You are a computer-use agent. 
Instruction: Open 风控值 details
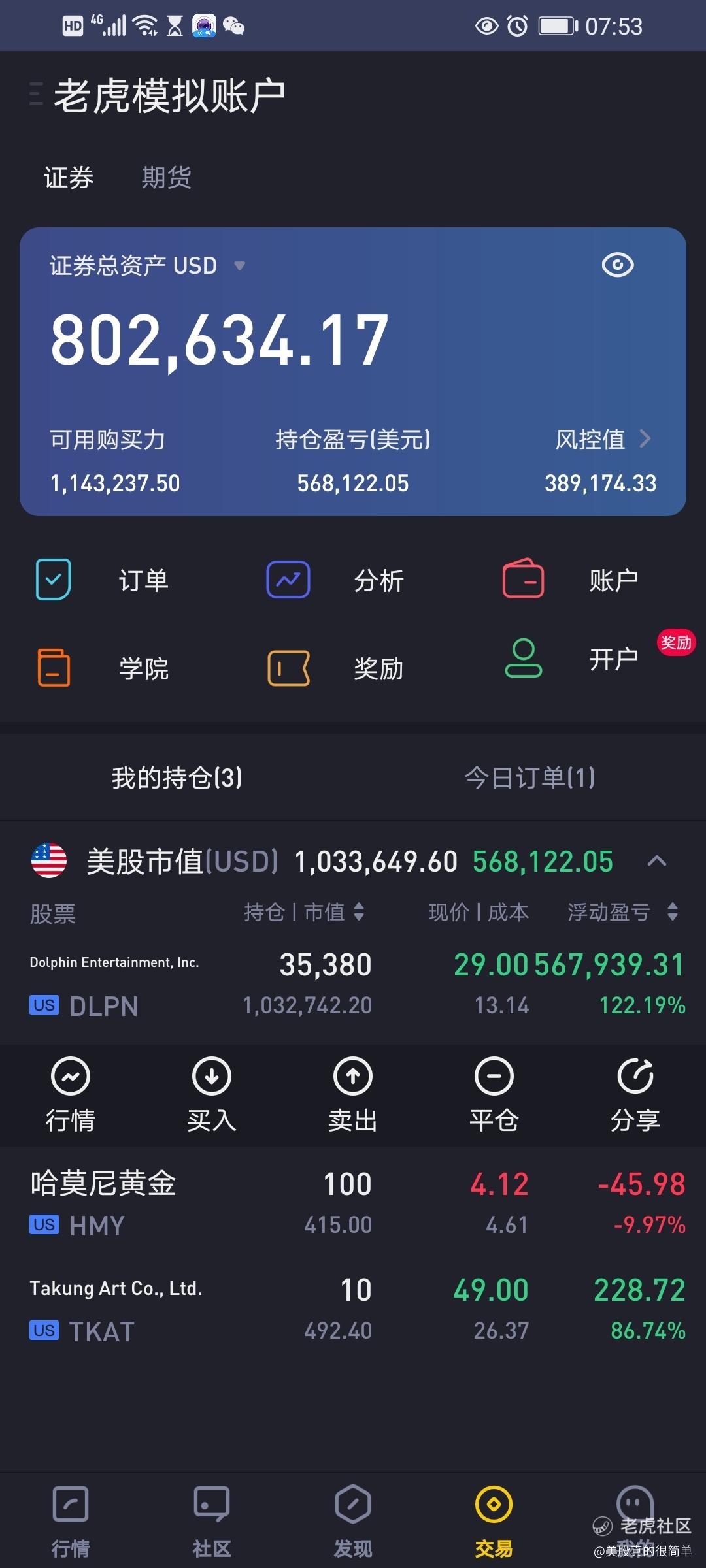602,439
